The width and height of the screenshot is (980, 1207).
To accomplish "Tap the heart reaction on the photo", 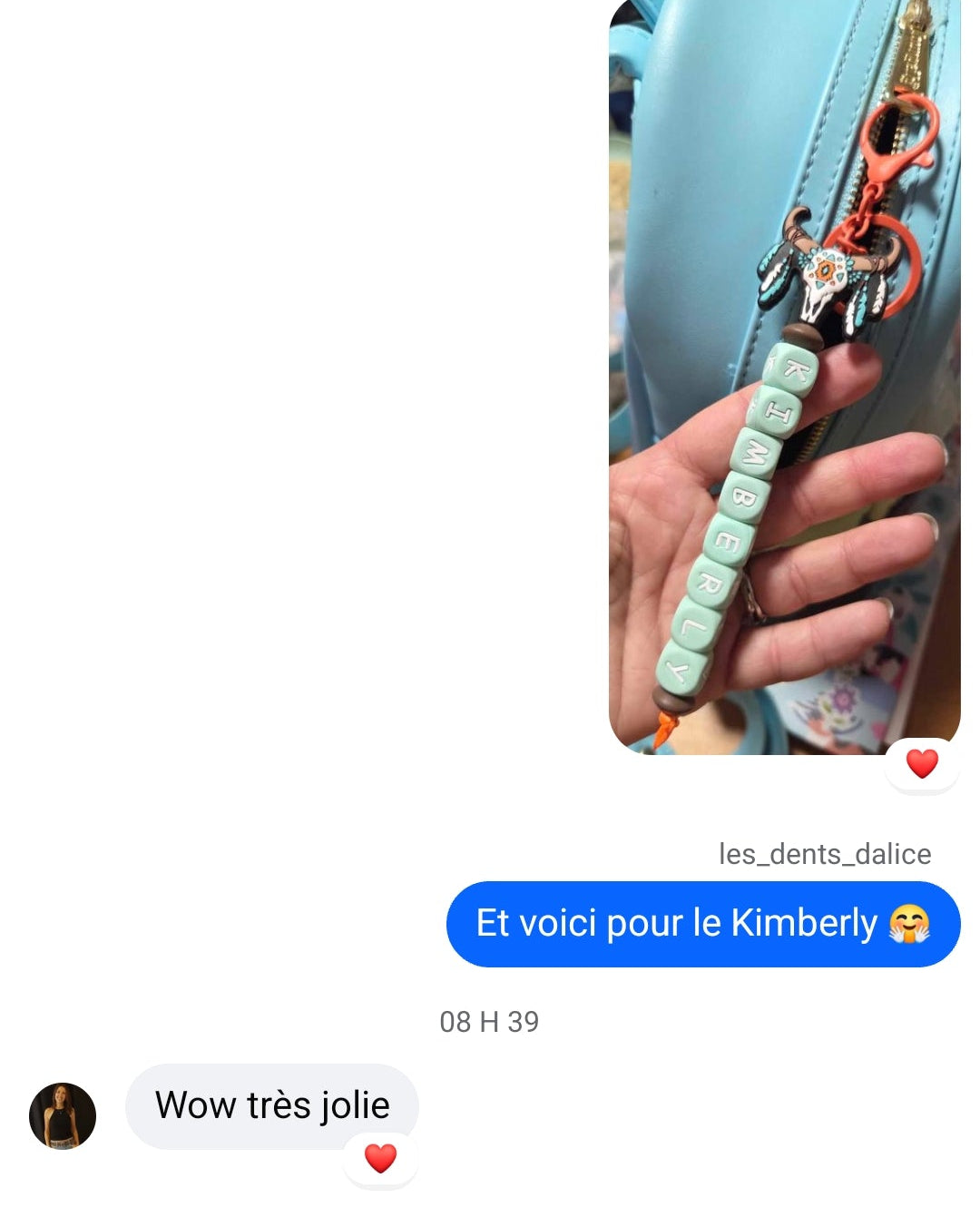I will tap(922, 764).
